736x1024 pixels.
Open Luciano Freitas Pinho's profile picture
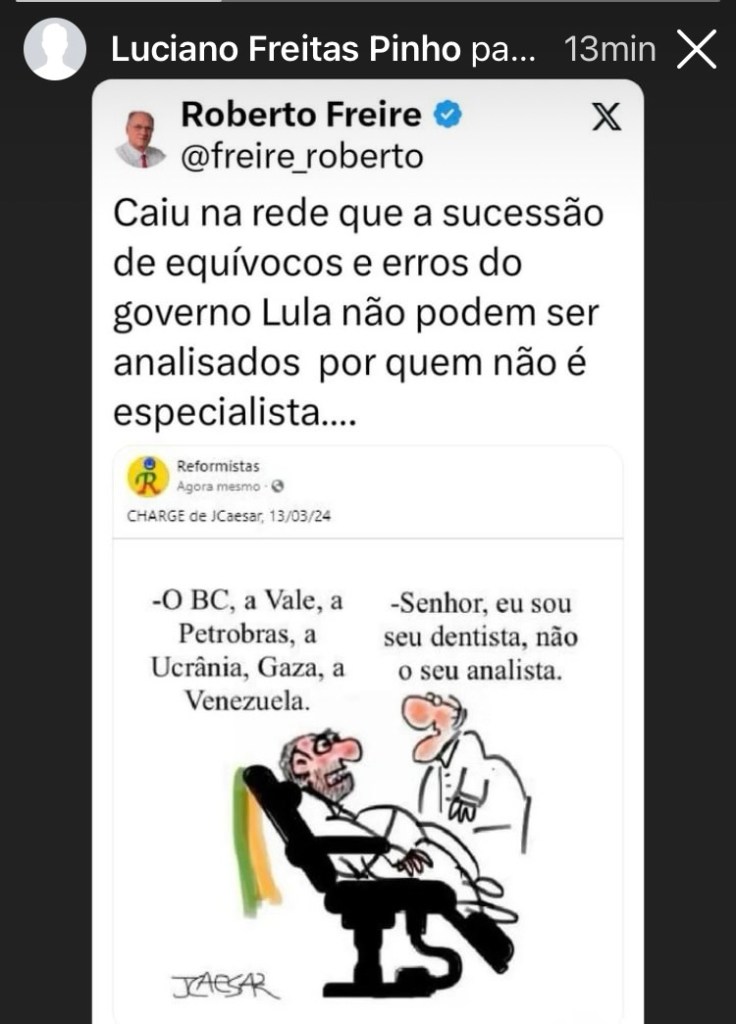coord(55,49)
